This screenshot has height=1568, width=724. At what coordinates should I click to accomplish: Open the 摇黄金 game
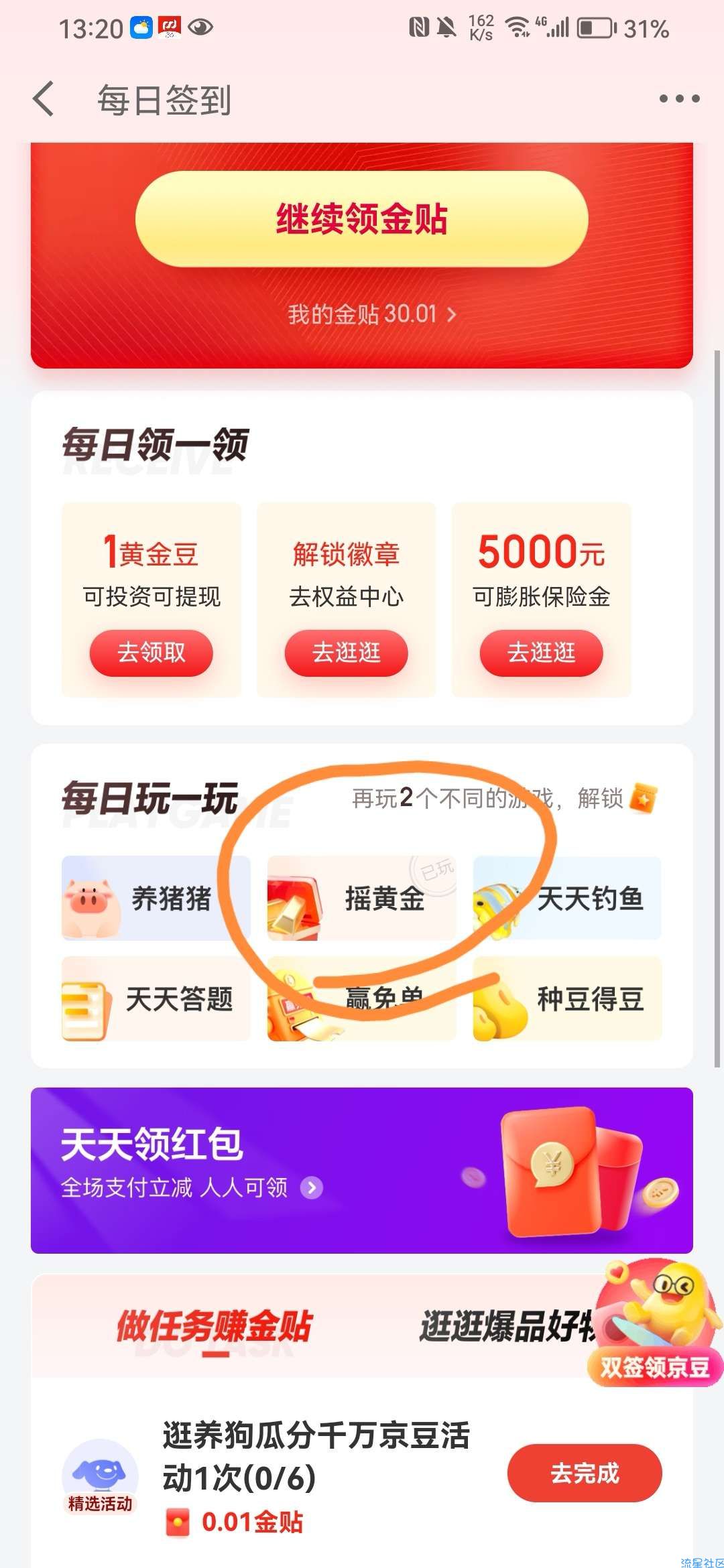click(362, 898)
